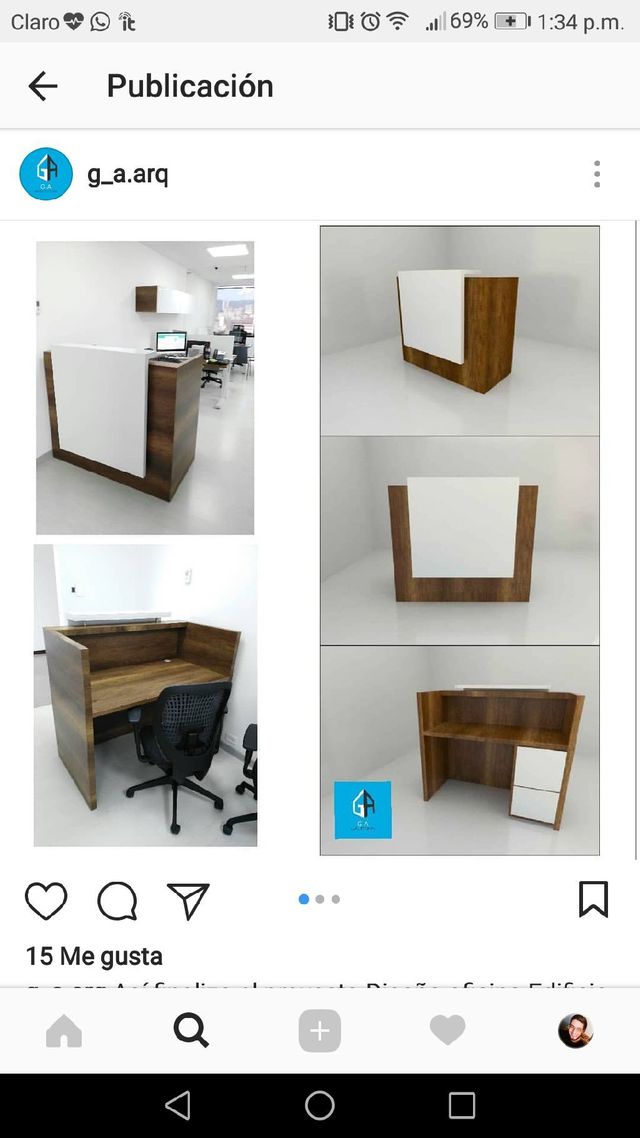Open the activity heart tab
The image size is (640, 1138).
[x=448, y=1031]
